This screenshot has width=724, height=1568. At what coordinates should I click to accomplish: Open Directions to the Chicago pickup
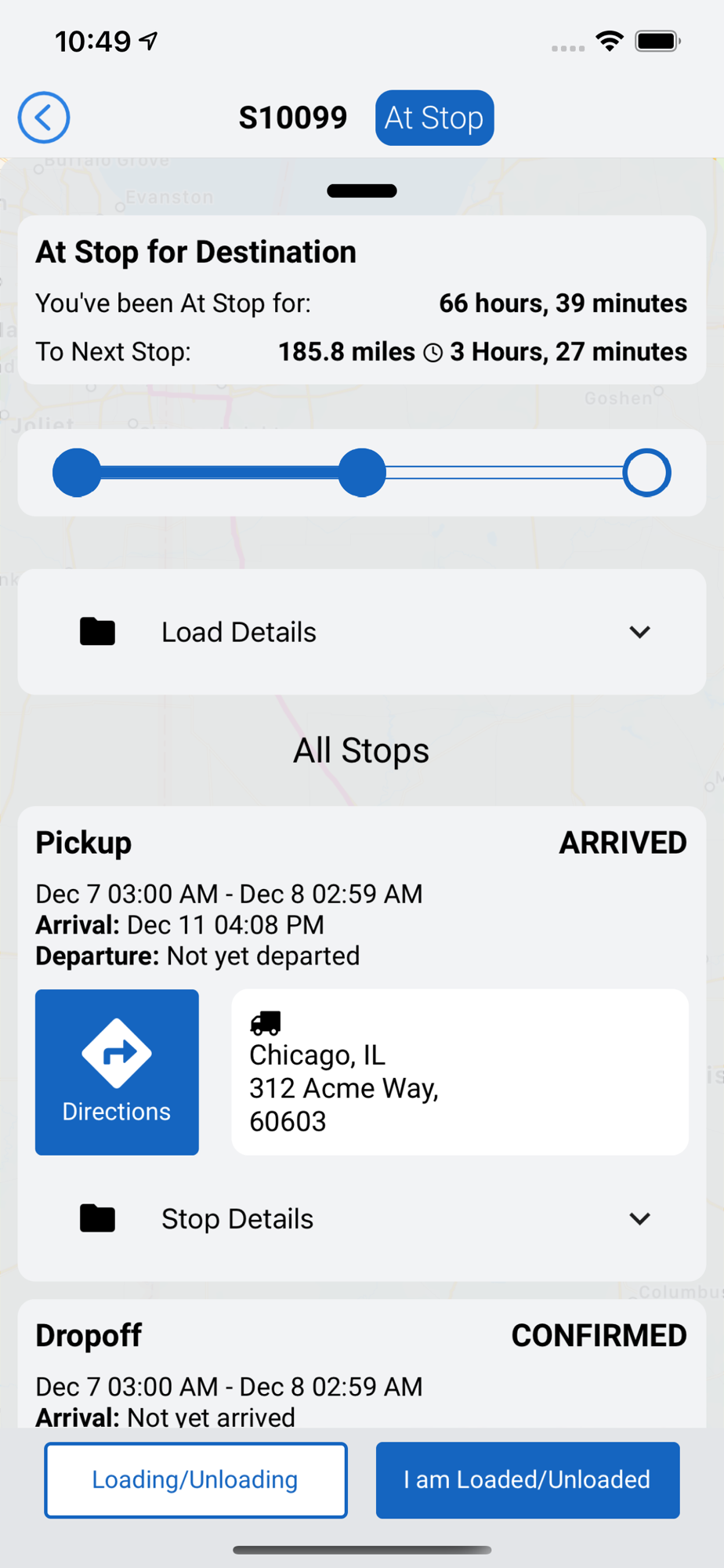coord(117,1072)
